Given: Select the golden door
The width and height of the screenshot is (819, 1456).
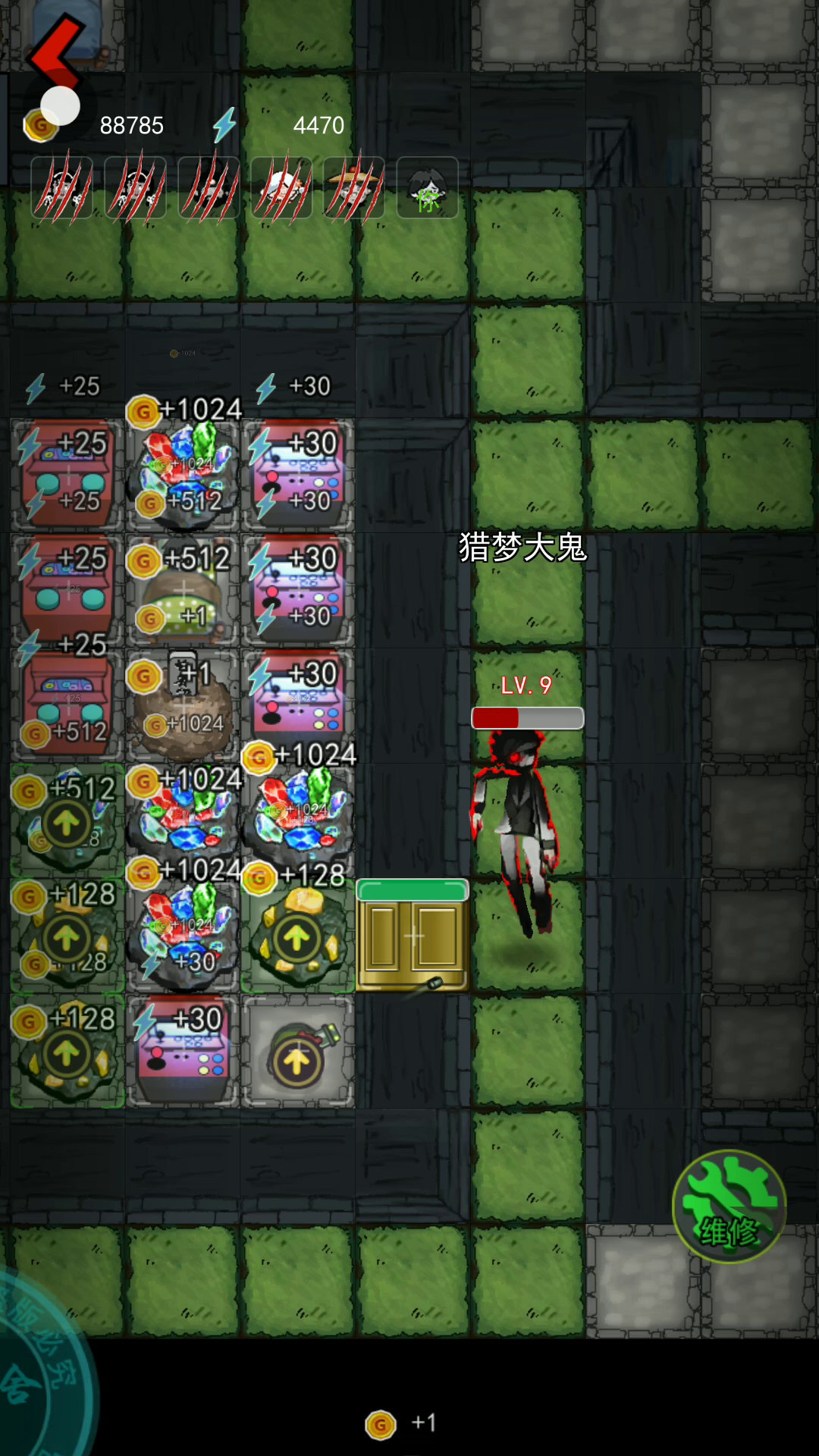Looking at the screenshot, I should [x=413, y=937].
